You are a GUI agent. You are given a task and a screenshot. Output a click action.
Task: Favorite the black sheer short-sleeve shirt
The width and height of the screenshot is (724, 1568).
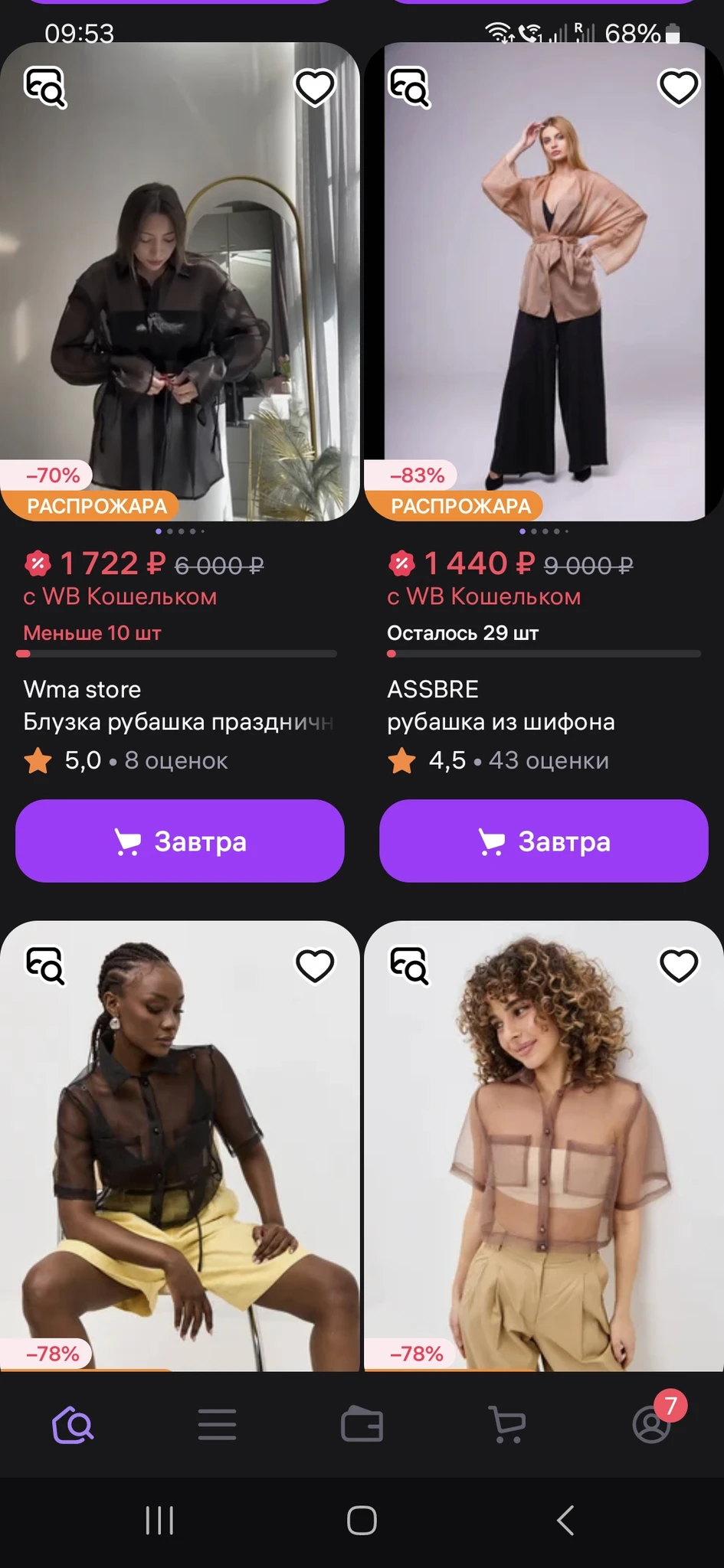315,965
